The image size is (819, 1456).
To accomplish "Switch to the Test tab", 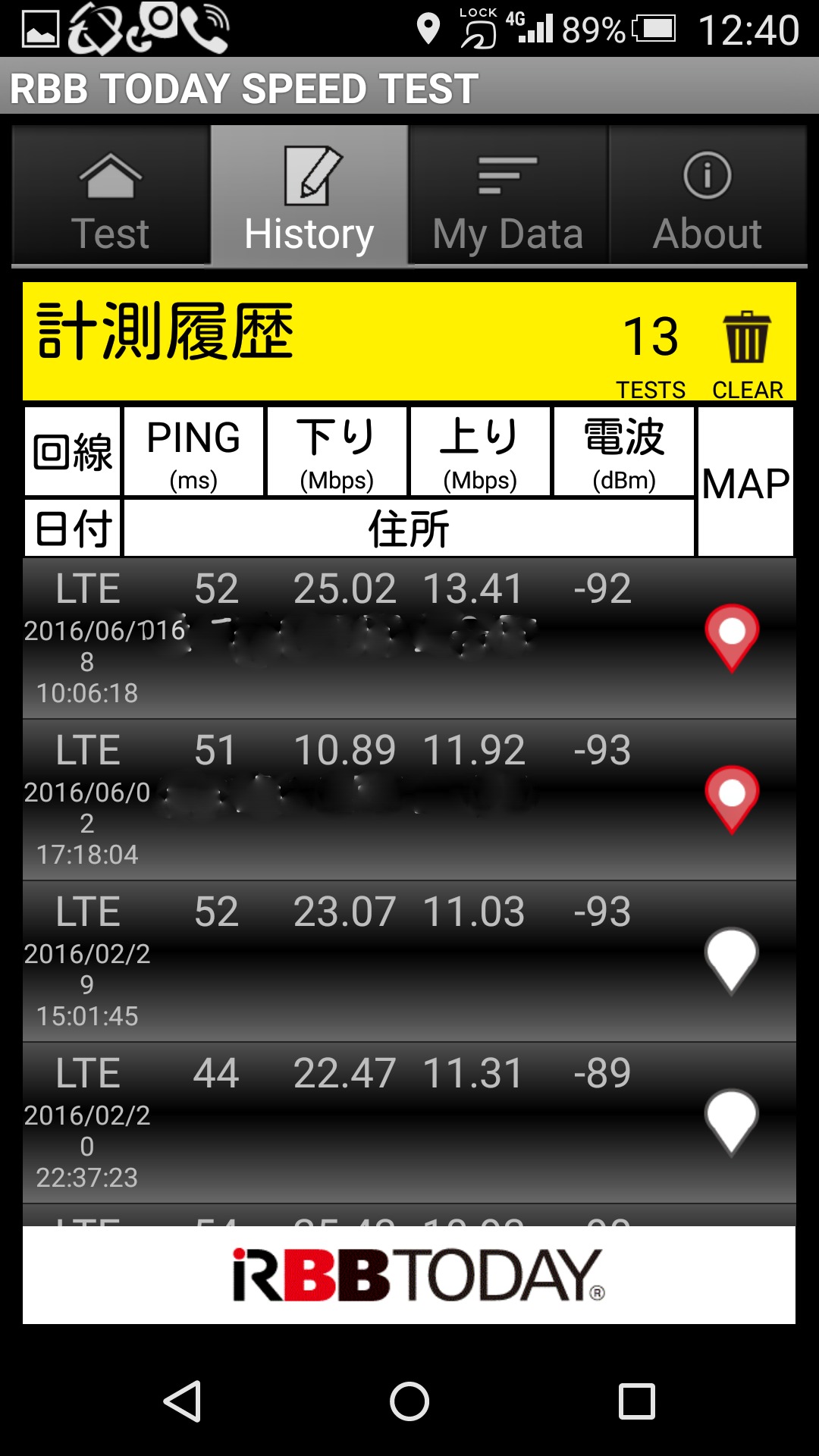I will tap(111, 197).
